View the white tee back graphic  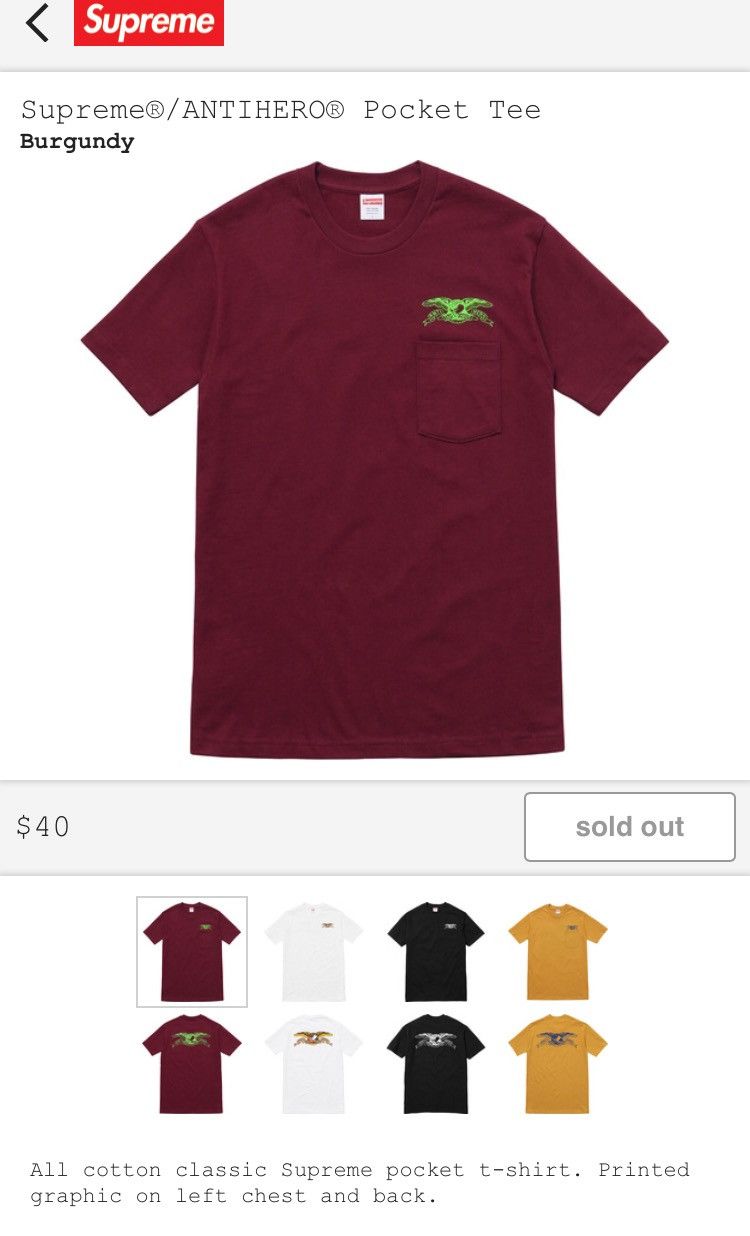point(314,1064)
